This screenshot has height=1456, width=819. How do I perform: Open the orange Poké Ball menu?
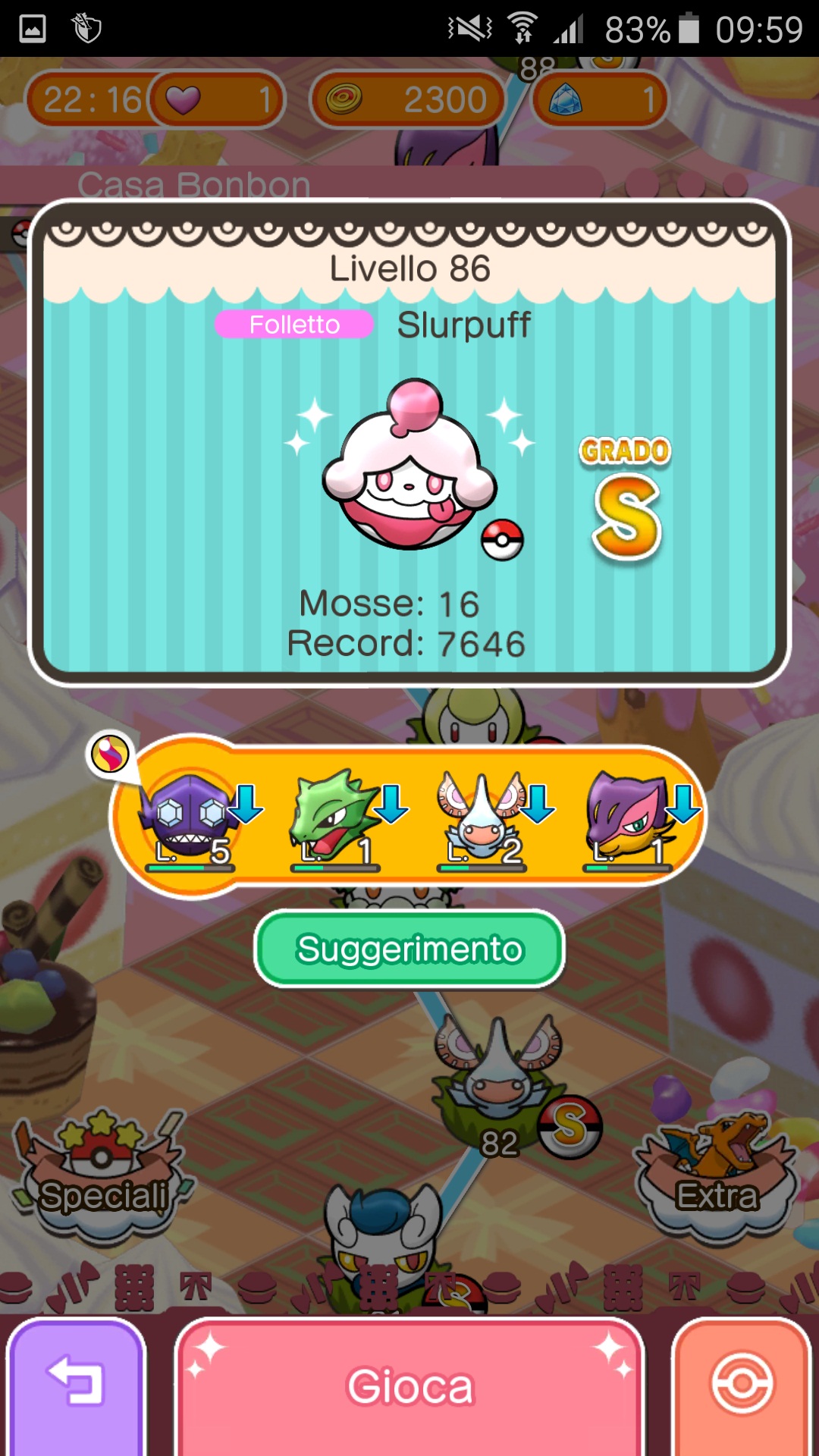742,1386
